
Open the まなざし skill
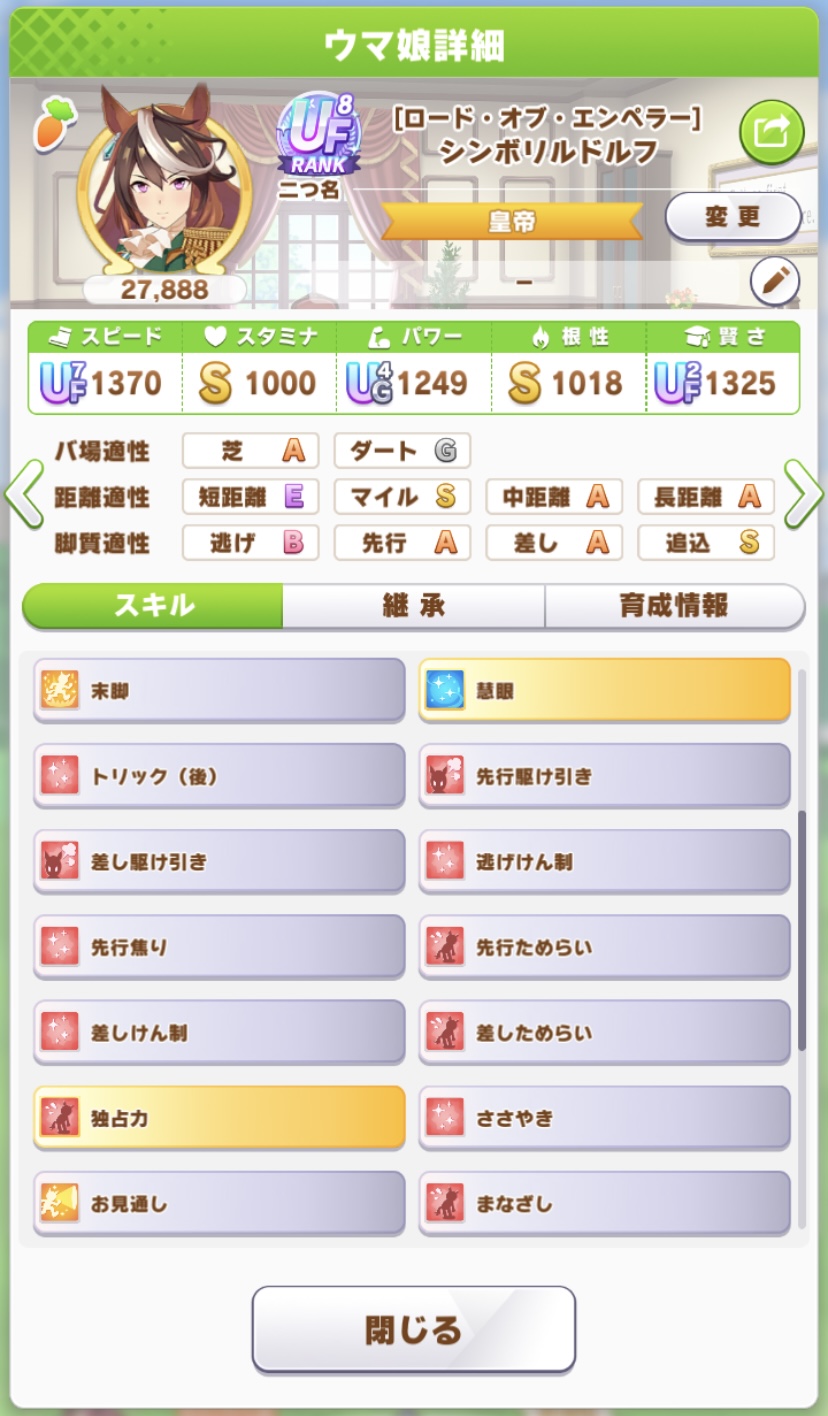click(604, 1203)
